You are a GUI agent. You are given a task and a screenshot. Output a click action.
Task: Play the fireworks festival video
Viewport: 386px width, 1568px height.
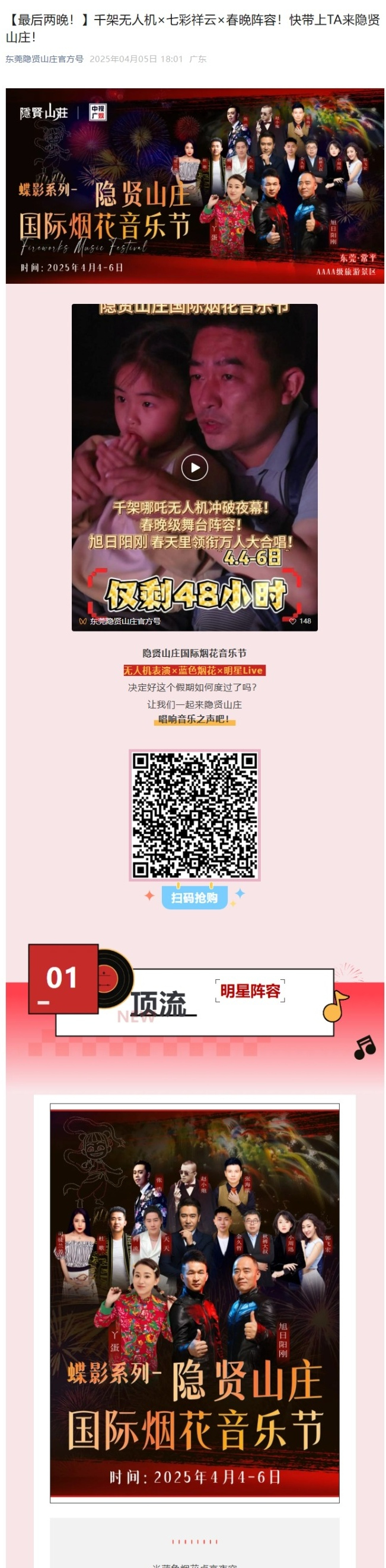point(194,467)
